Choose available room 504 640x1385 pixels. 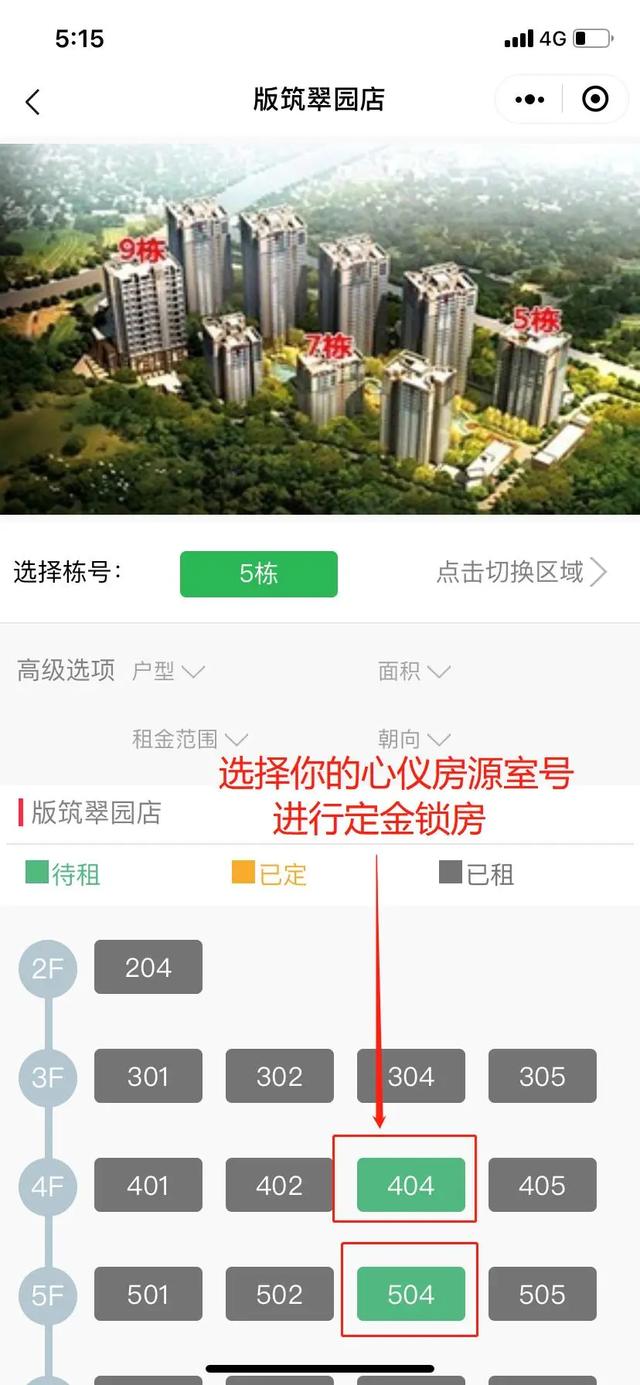click(x=411, y=1294)
